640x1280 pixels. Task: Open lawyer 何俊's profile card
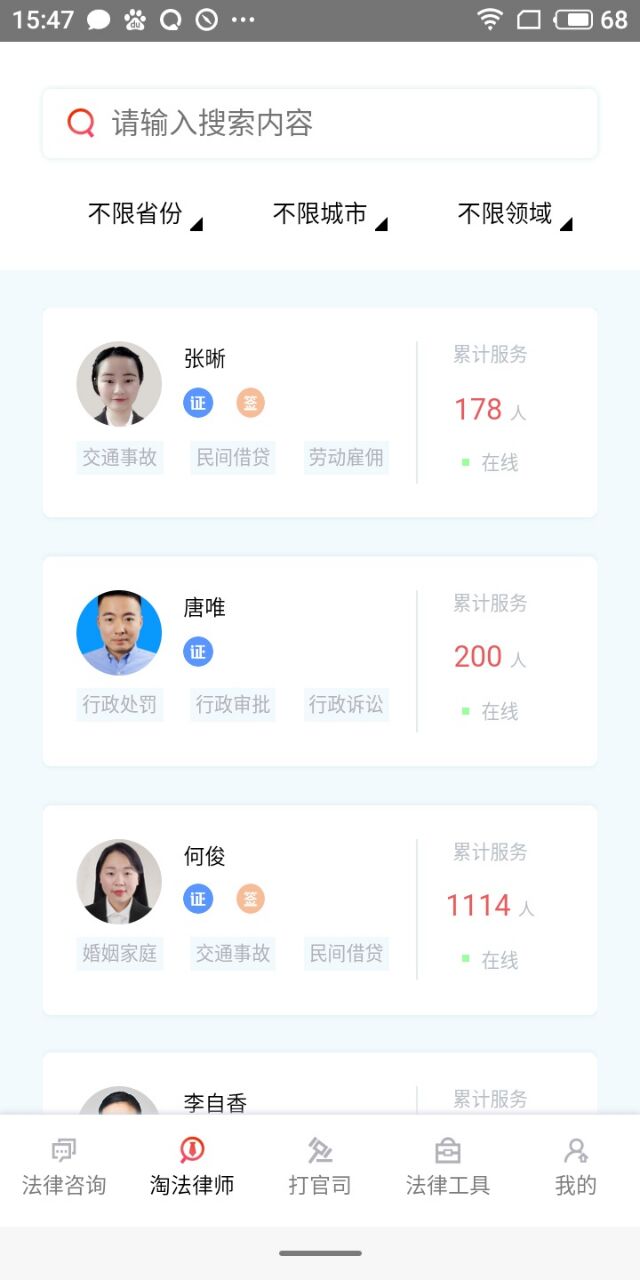320,910
